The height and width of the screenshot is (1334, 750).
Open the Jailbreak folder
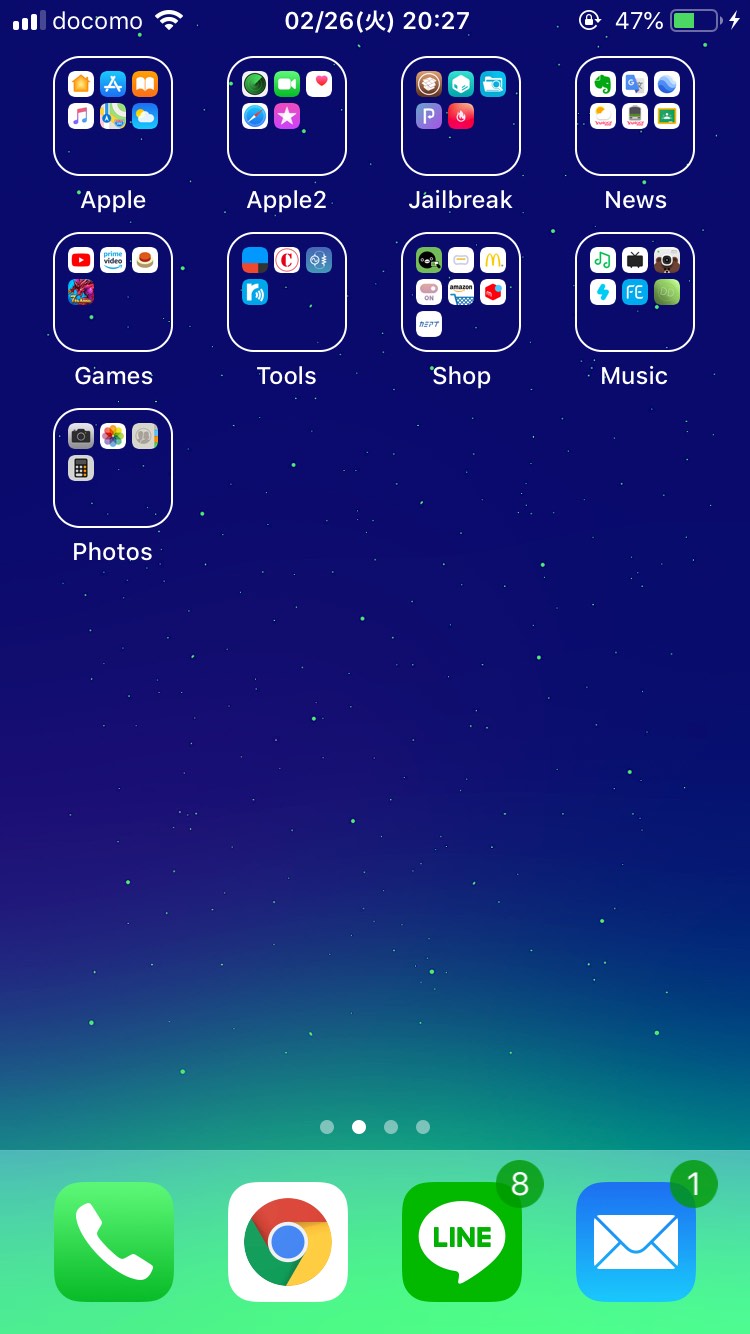pyautogui.click(x=460, y=116)
